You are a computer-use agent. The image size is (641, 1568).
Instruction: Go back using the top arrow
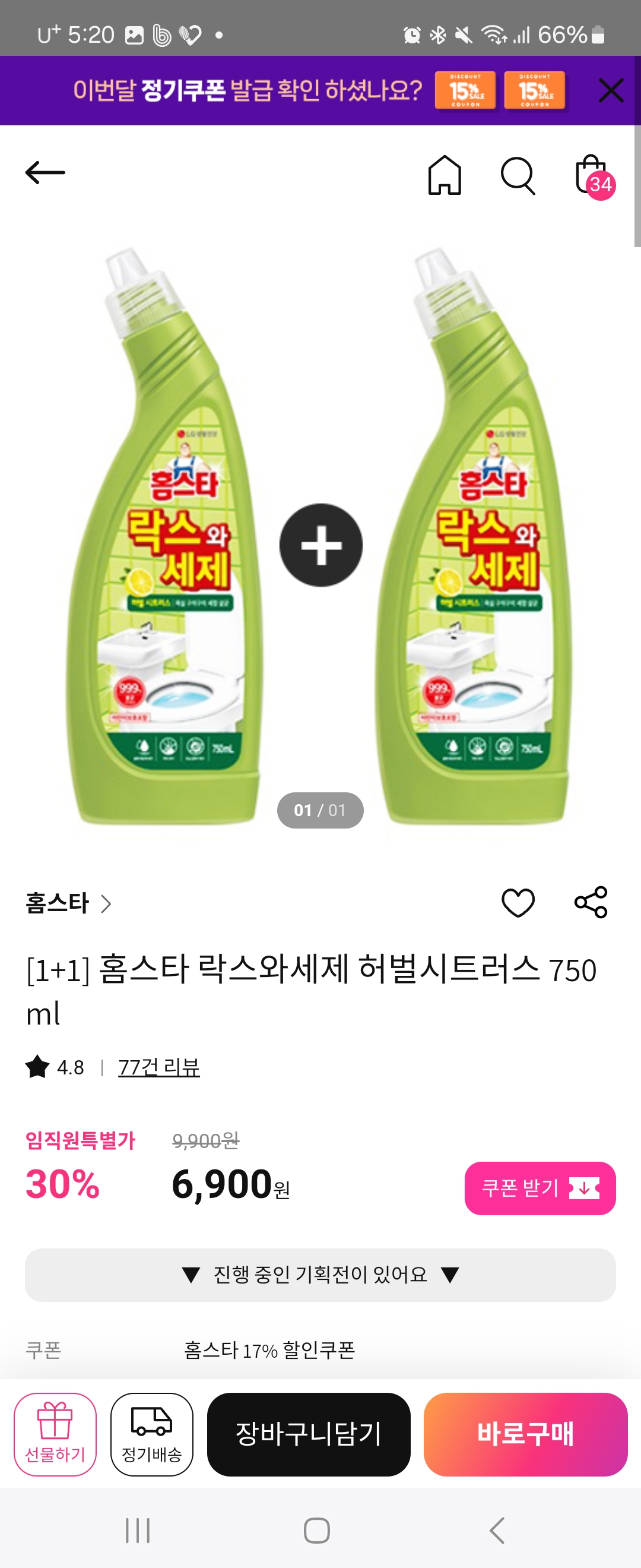(x=45, y=173)
